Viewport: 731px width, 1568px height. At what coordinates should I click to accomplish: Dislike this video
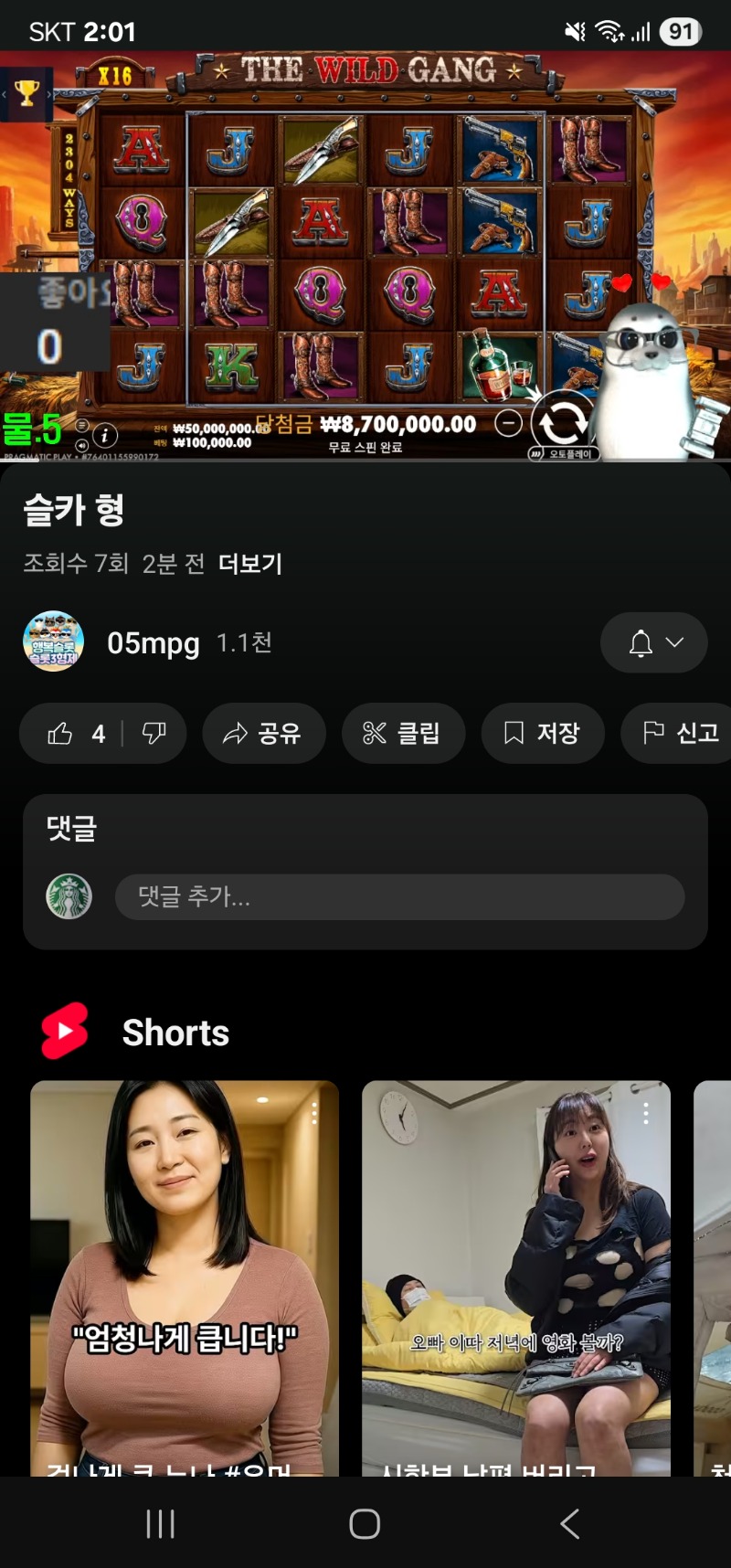154,733
